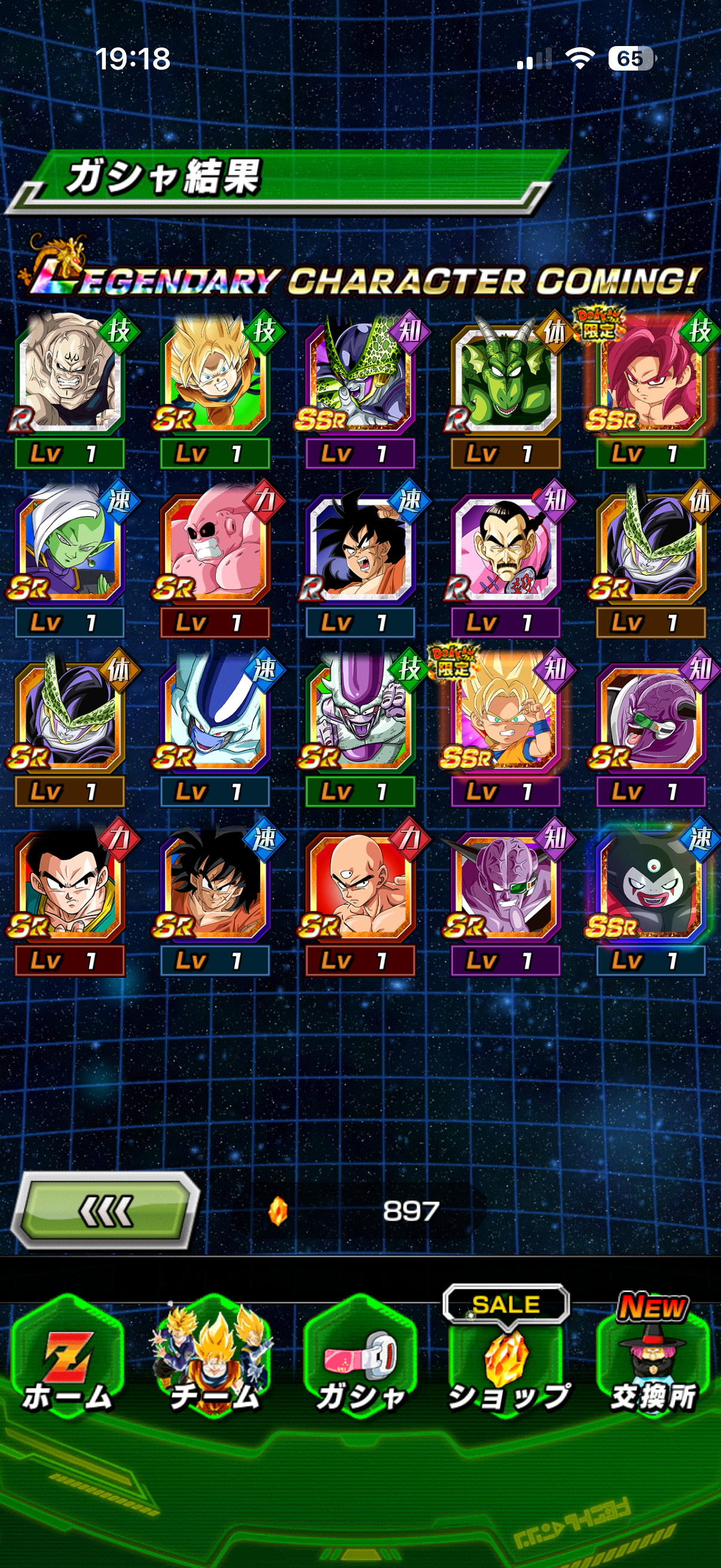Open the SR Tien 力 card

(359, 884)
